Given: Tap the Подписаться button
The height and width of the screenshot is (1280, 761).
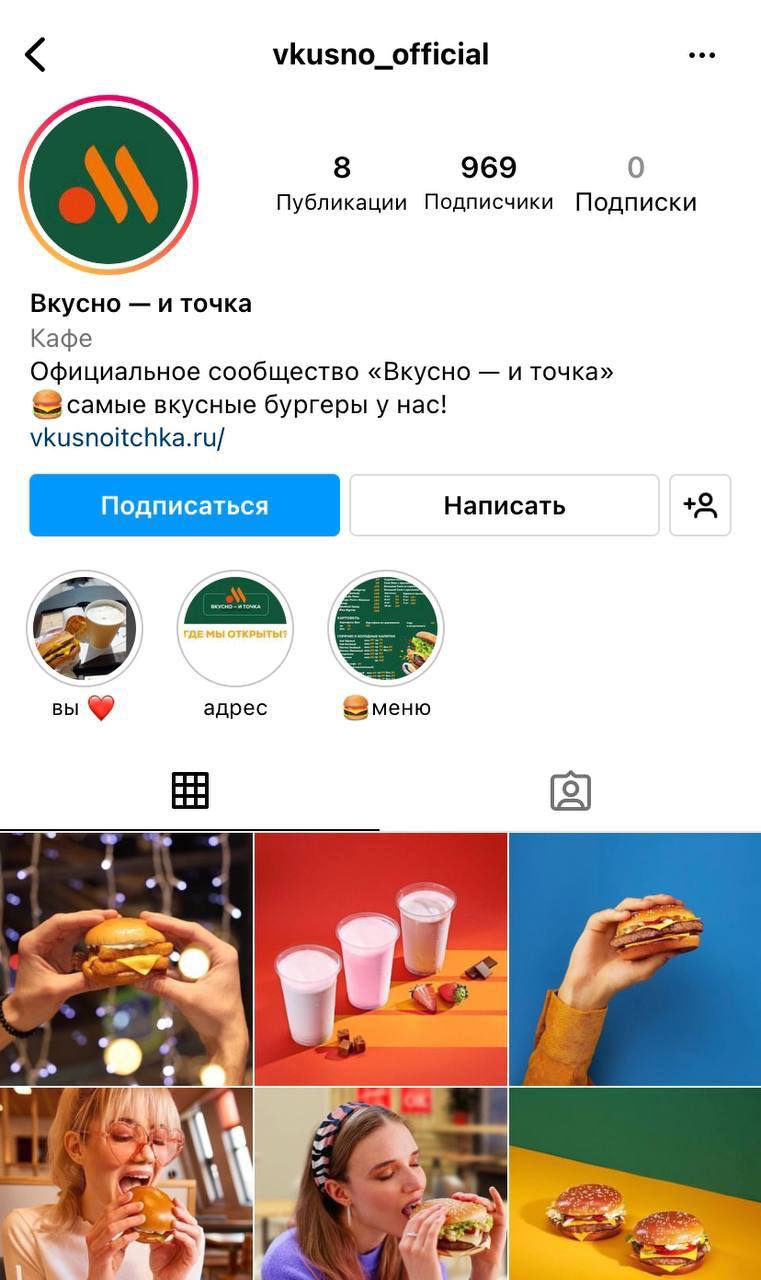Looking at the screenshot, I should 185,506.
